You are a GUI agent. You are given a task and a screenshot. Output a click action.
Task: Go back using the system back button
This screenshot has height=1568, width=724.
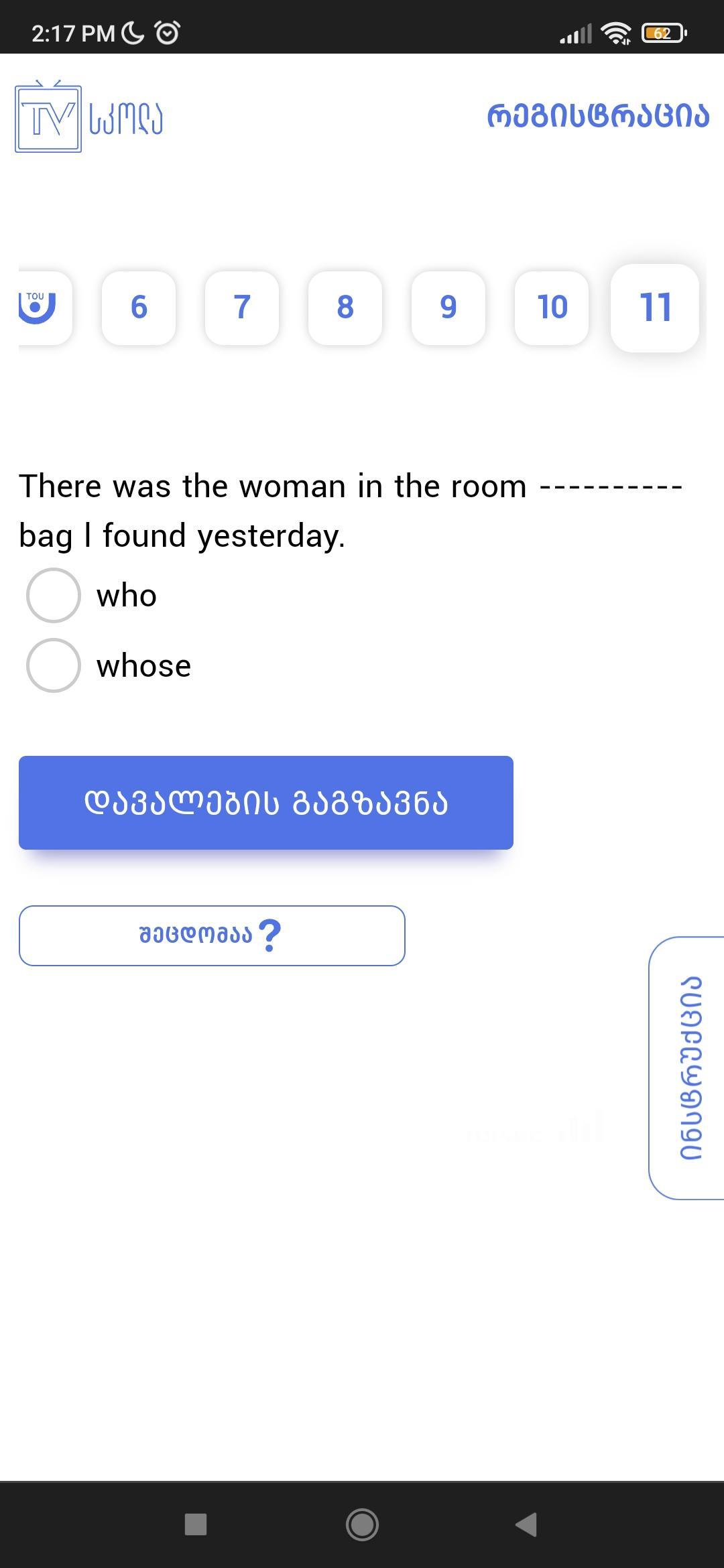click(x=527, y=1524)
